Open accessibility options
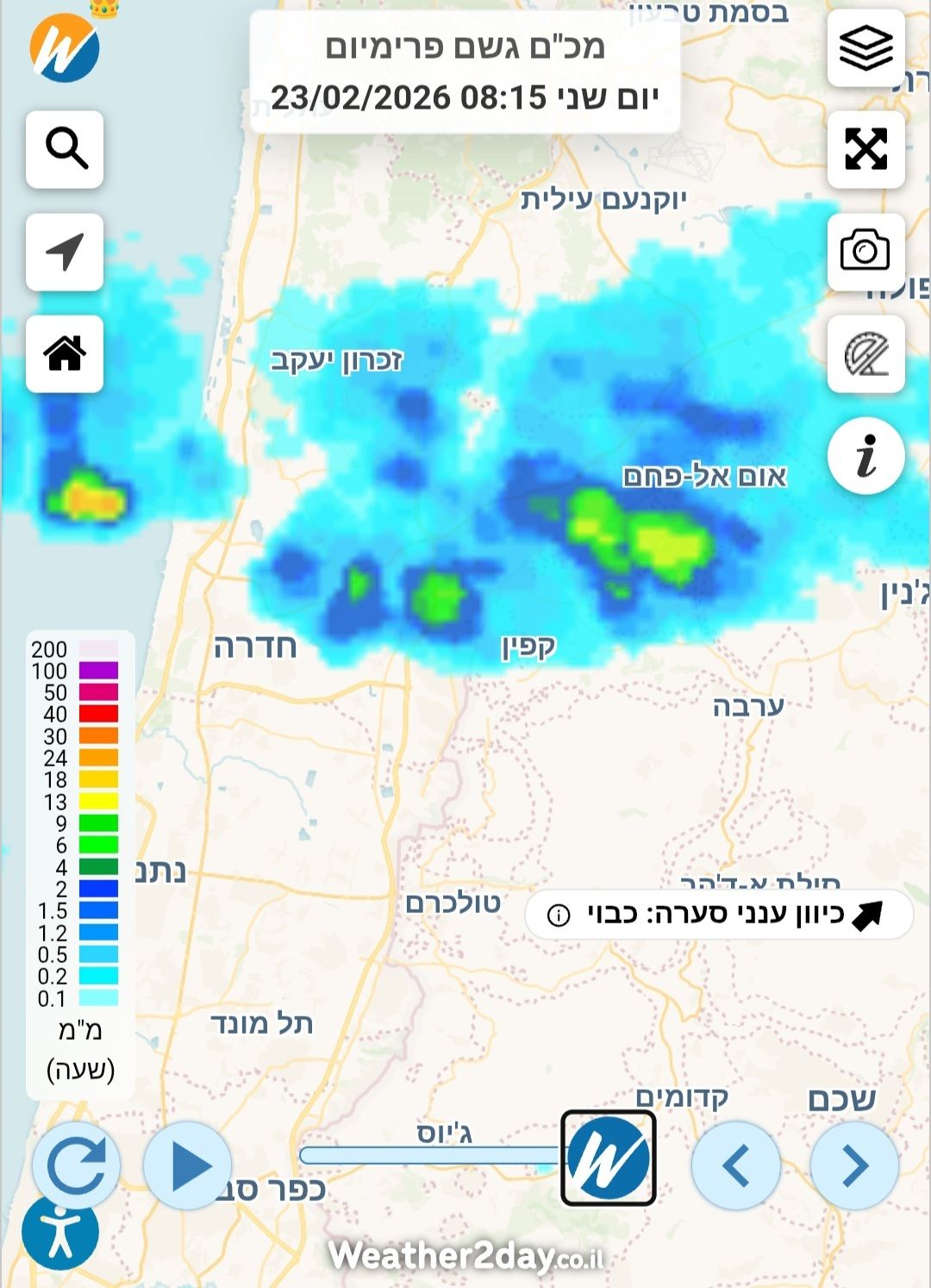 (x=60, y=1232)
